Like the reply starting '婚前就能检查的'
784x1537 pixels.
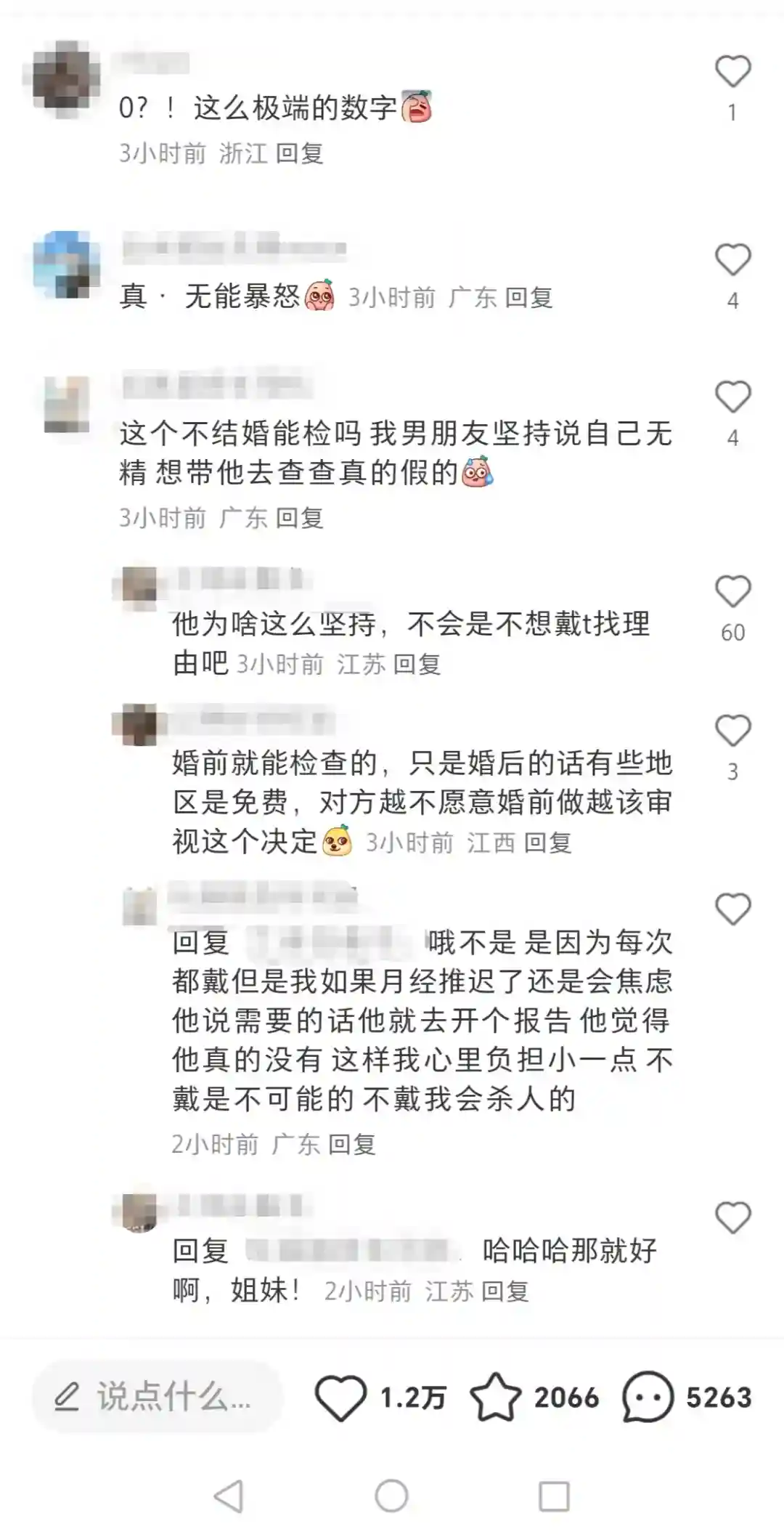click(732, 731)
